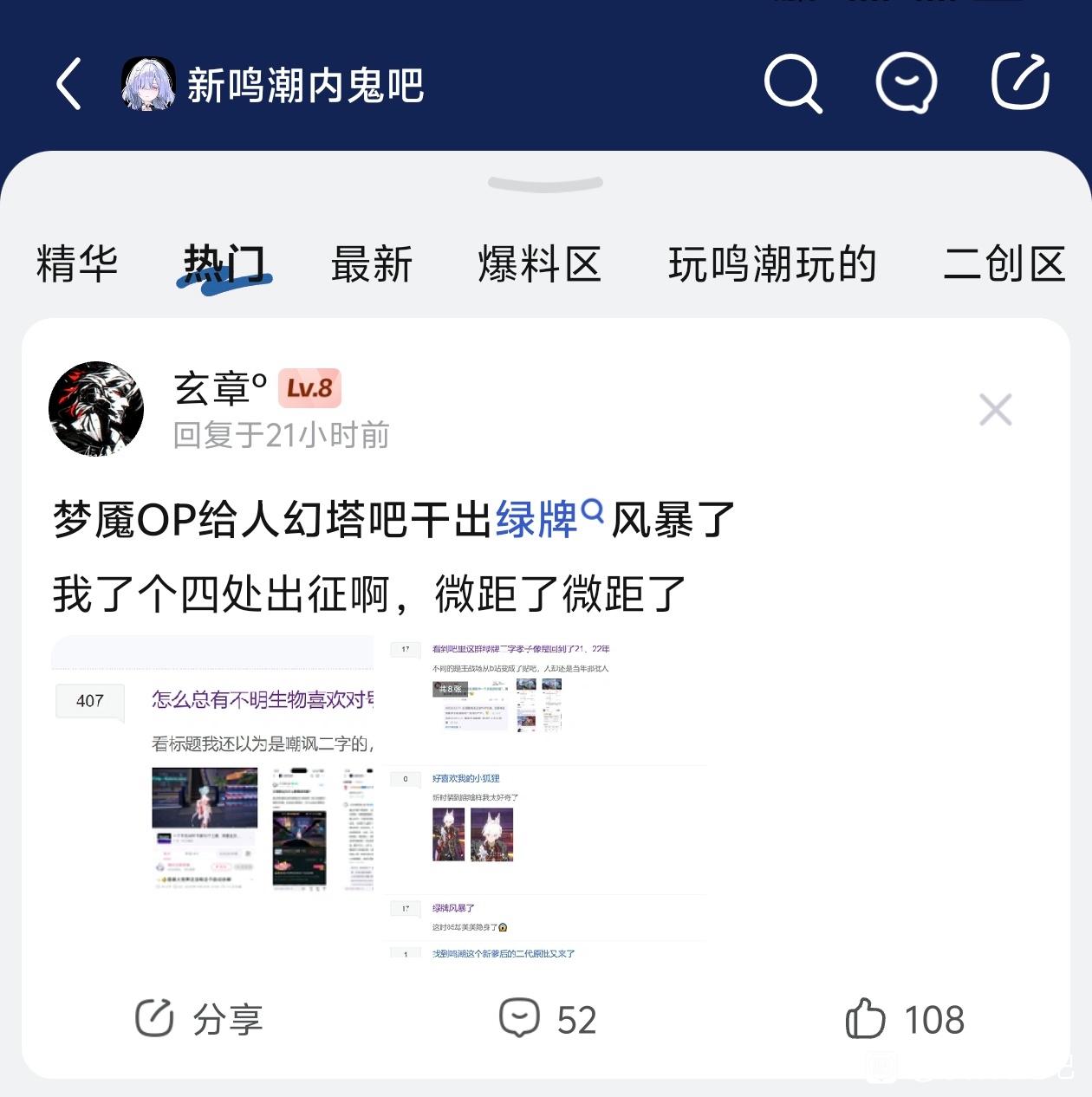Open the 新鸣潮内鬼吧 forum avatar
1092x1097 pixels.
point(148,84)
